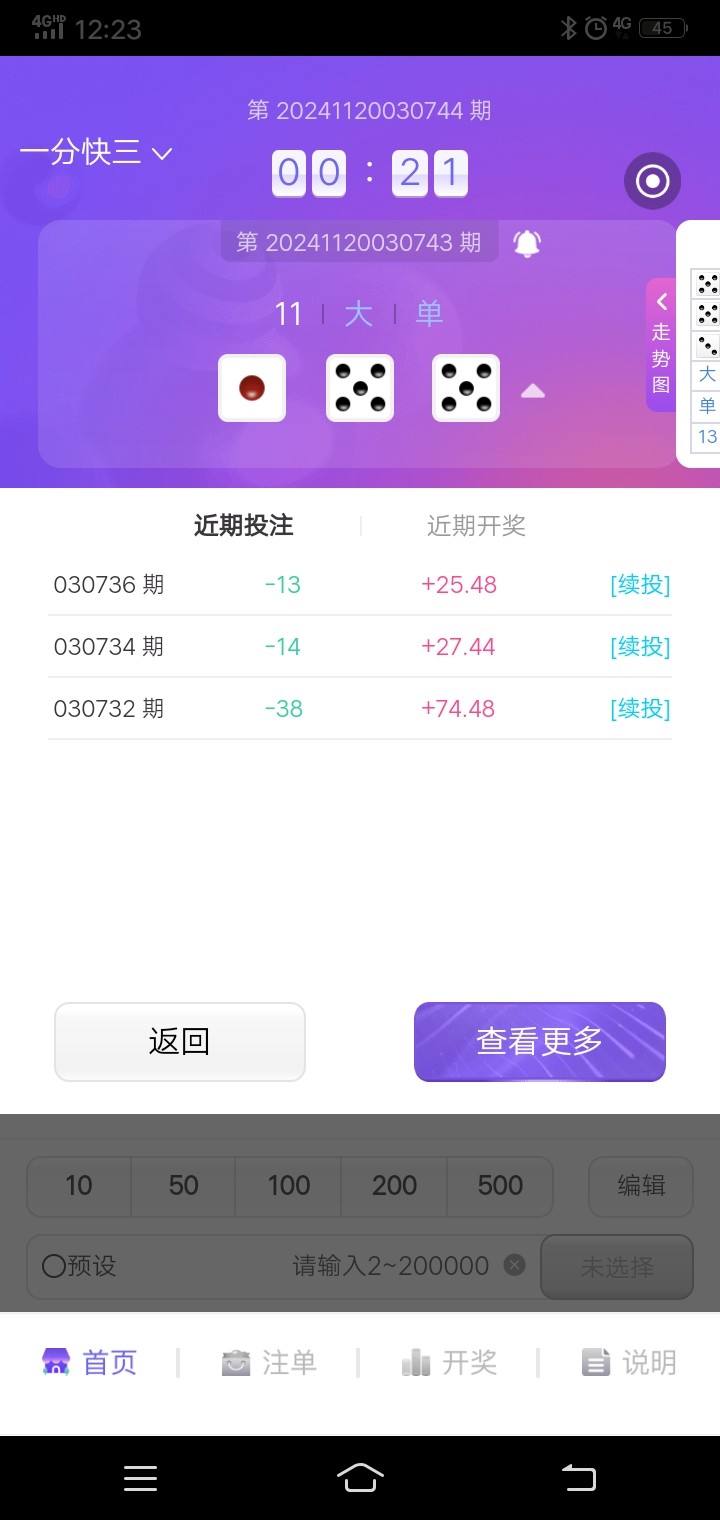Switch to the 近期开奖 tab

click(x=476, y=526)
